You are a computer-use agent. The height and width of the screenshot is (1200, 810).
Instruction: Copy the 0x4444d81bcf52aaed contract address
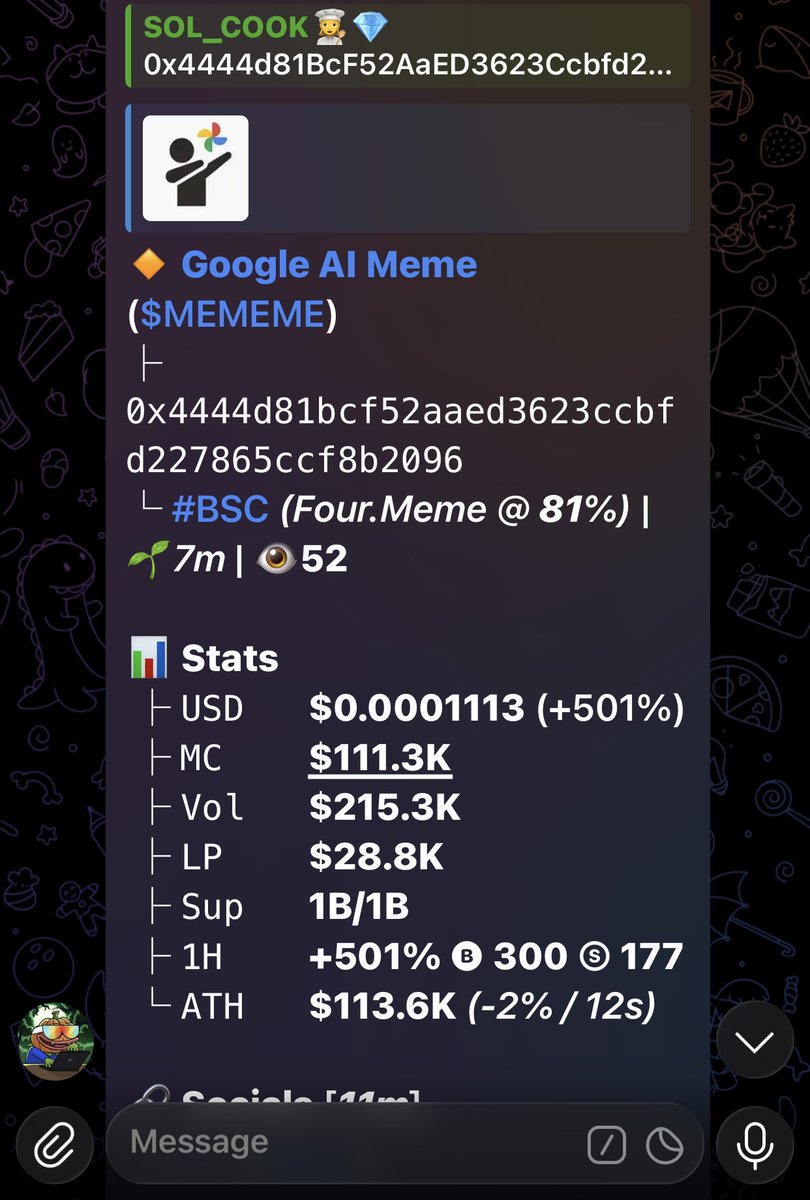[x=400, y=435]
